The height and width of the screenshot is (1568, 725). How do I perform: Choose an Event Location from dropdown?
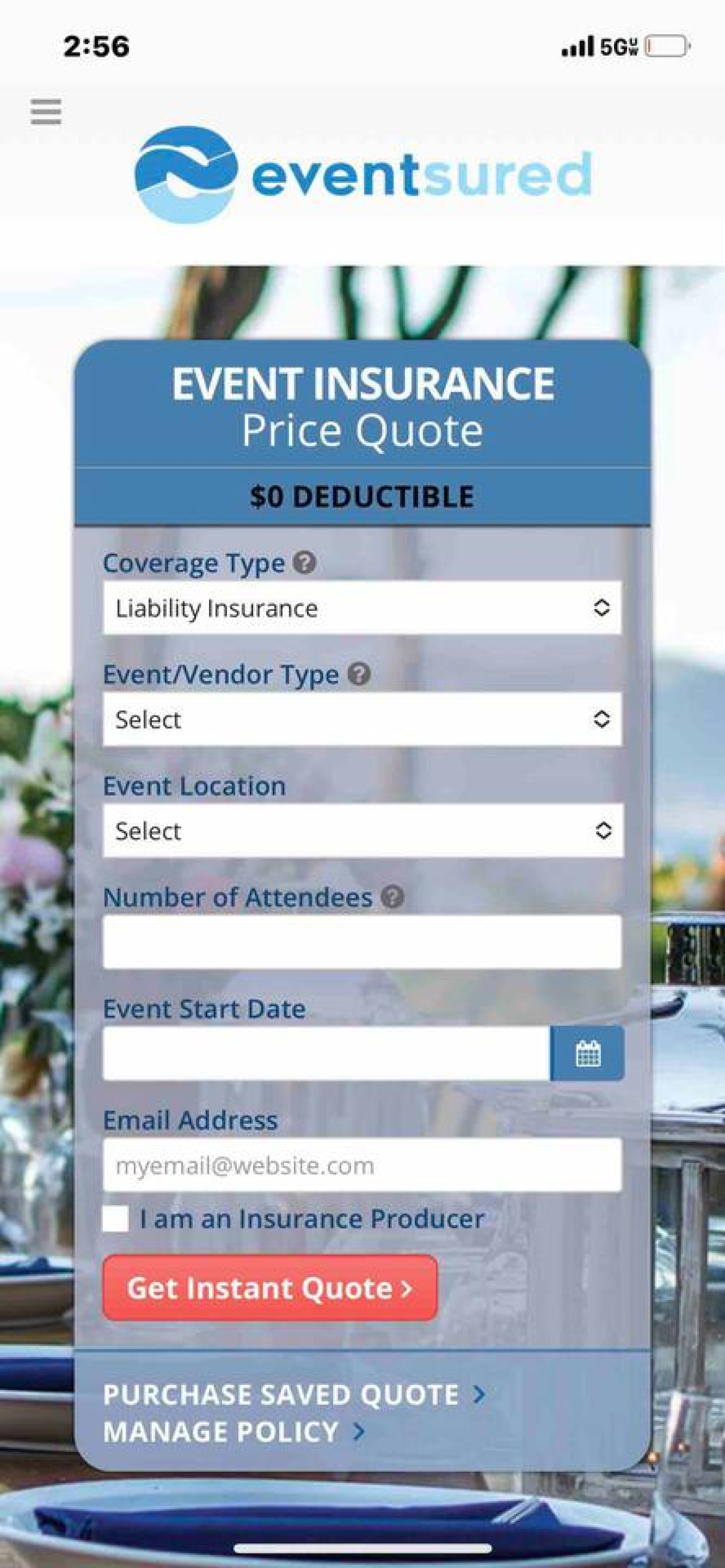click(x=362, y=830)
